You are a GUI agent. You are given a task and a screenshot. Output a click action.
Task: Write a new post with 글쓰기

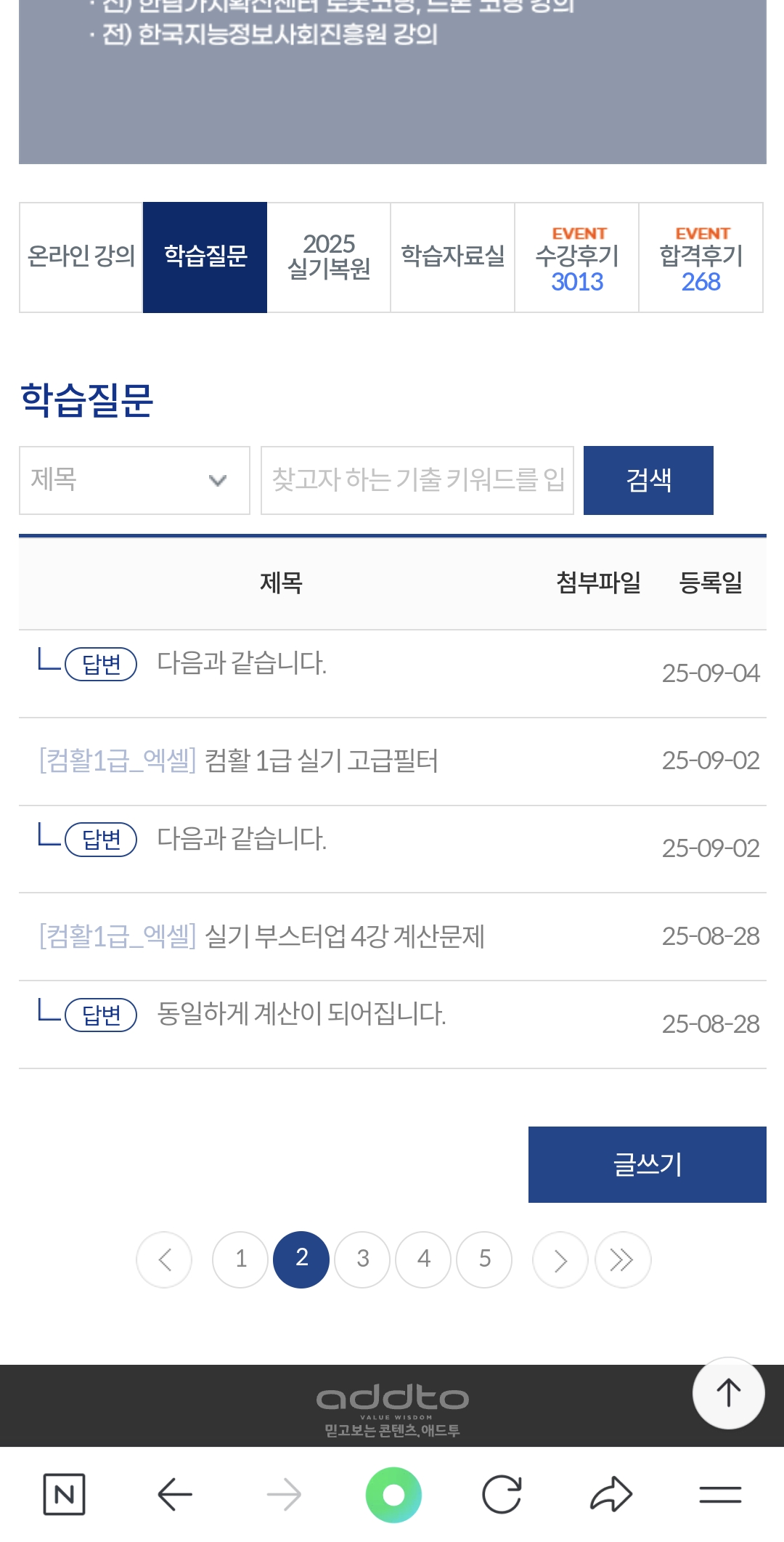tap(647, 1164)
